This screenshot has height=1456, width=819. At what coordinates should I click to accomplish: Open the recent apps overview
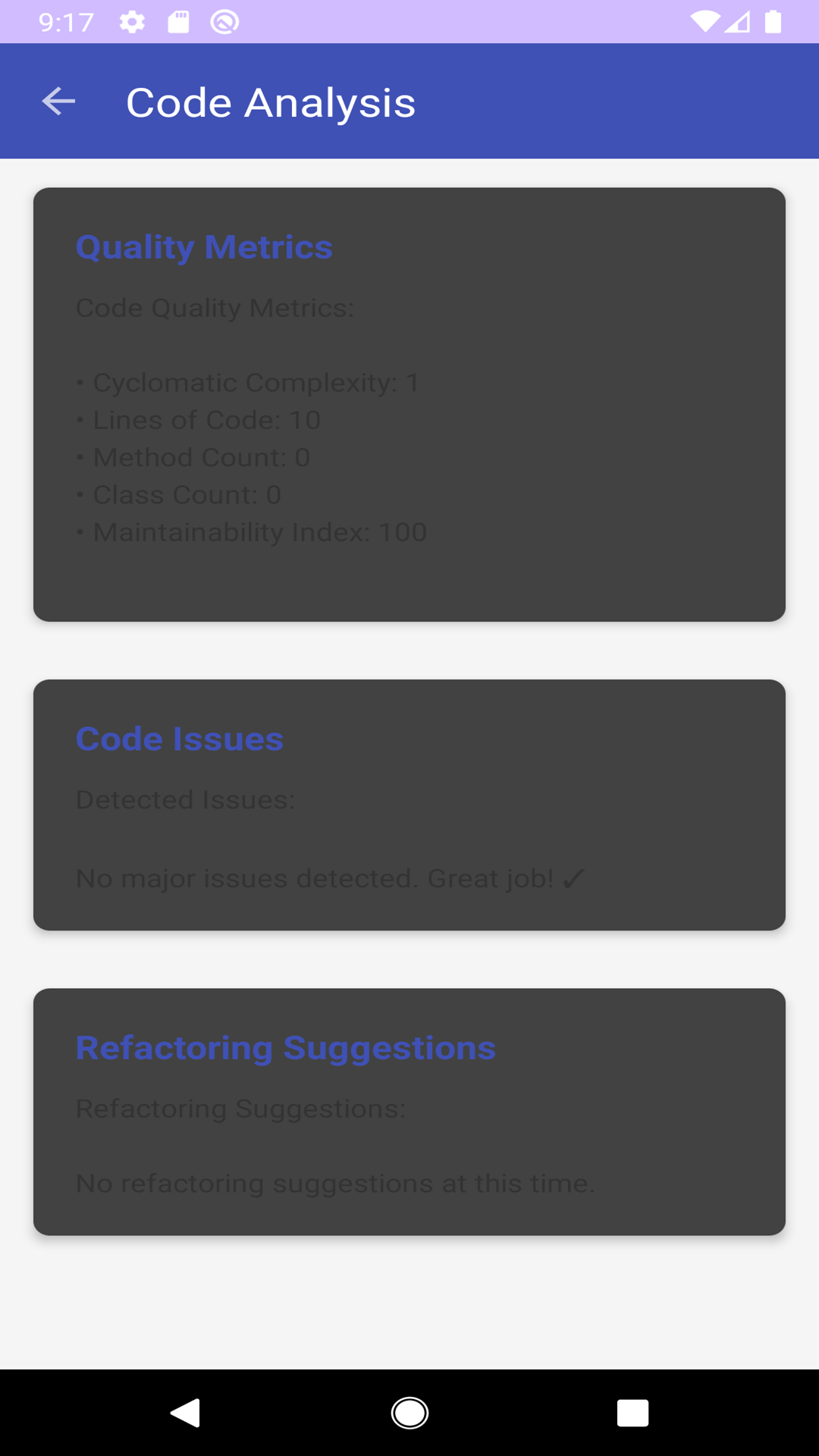click(x=632, y=1413)
